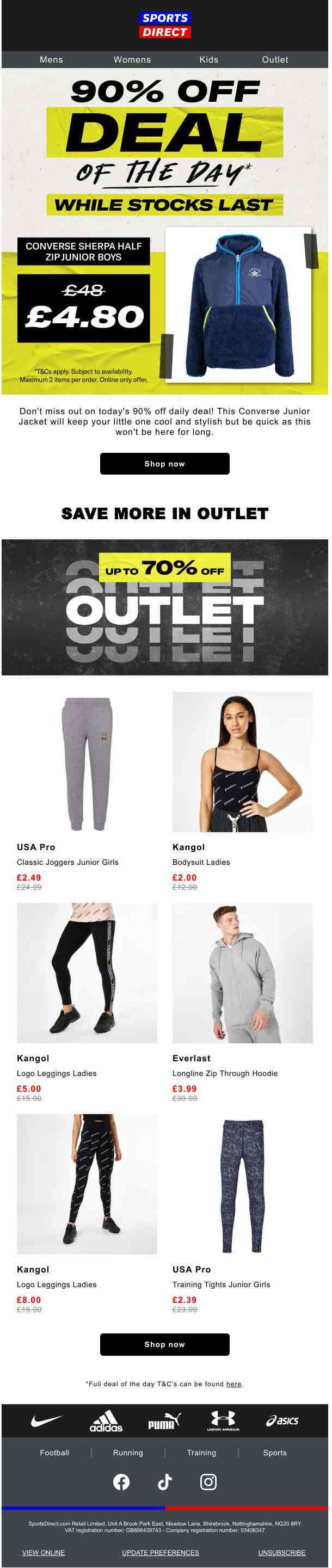Tap Shop now below the outlet products

(x=164, y=1345)
